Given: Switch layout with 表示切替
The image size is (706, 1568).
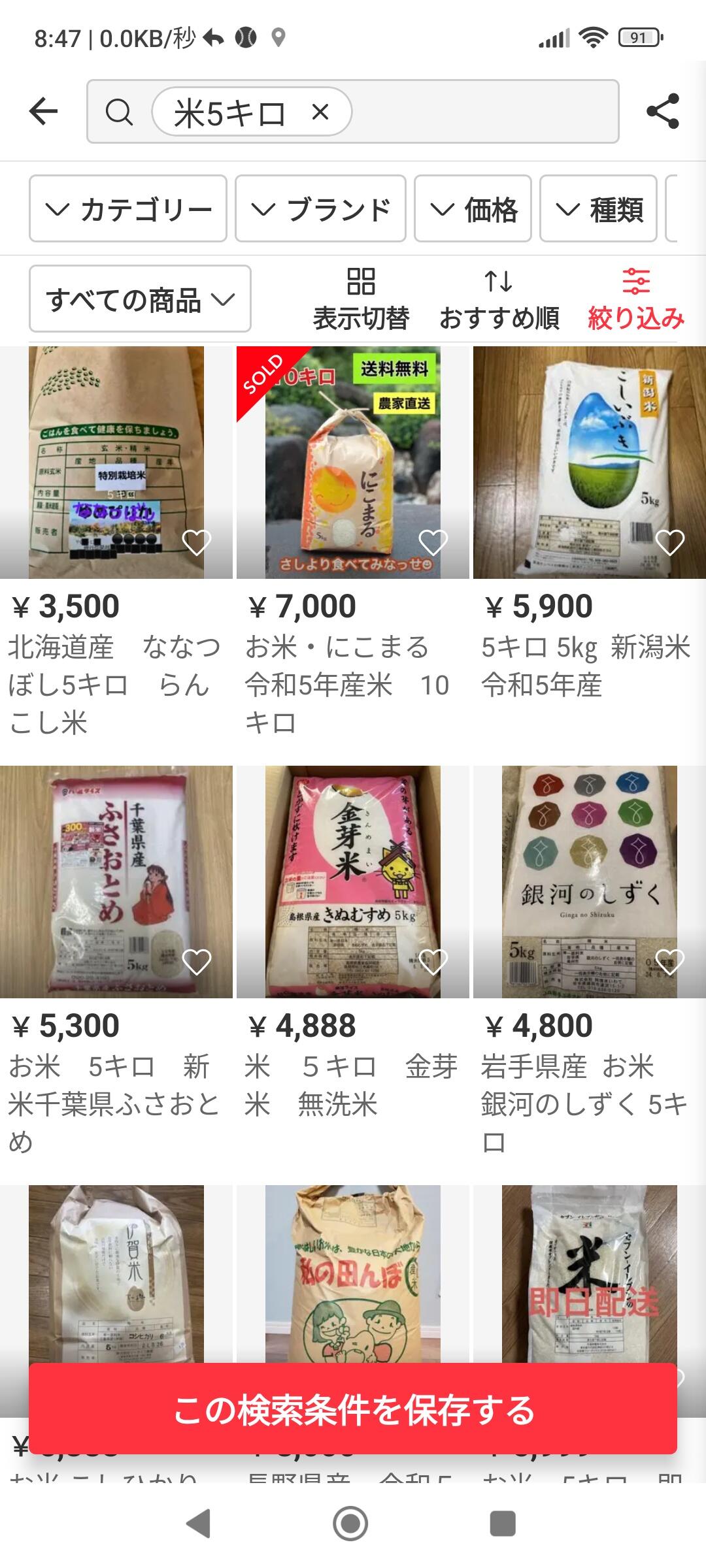Looking at the screenshot, I should [x=361, y=299].
